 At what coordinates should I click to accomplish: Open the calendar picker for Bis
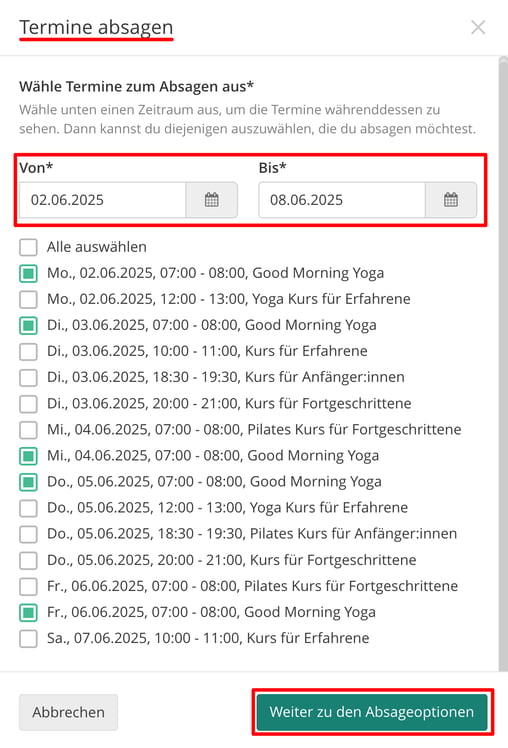coord(451,200)
